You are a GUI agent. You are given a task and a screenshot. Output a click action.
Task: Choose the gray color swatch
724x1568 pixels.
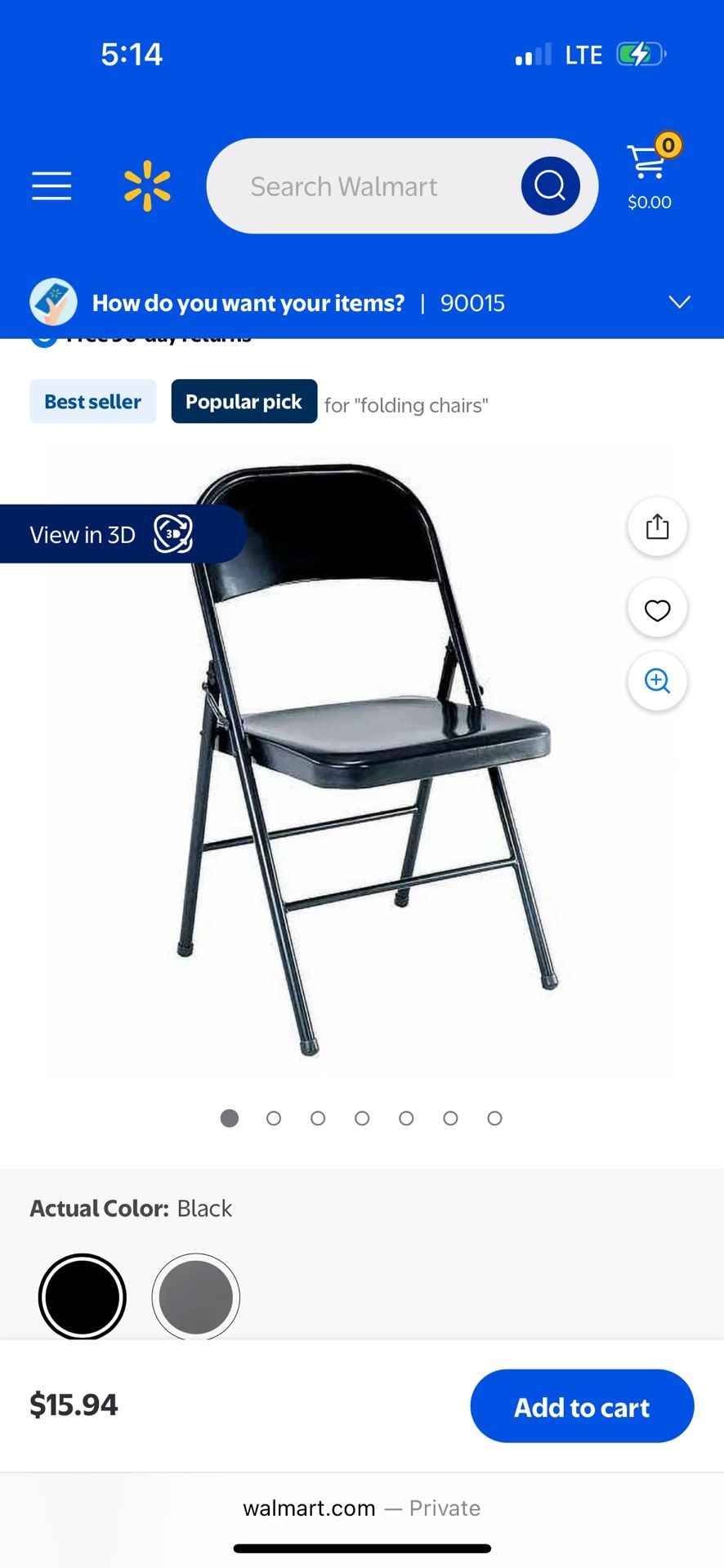[x=195, y=1296]
